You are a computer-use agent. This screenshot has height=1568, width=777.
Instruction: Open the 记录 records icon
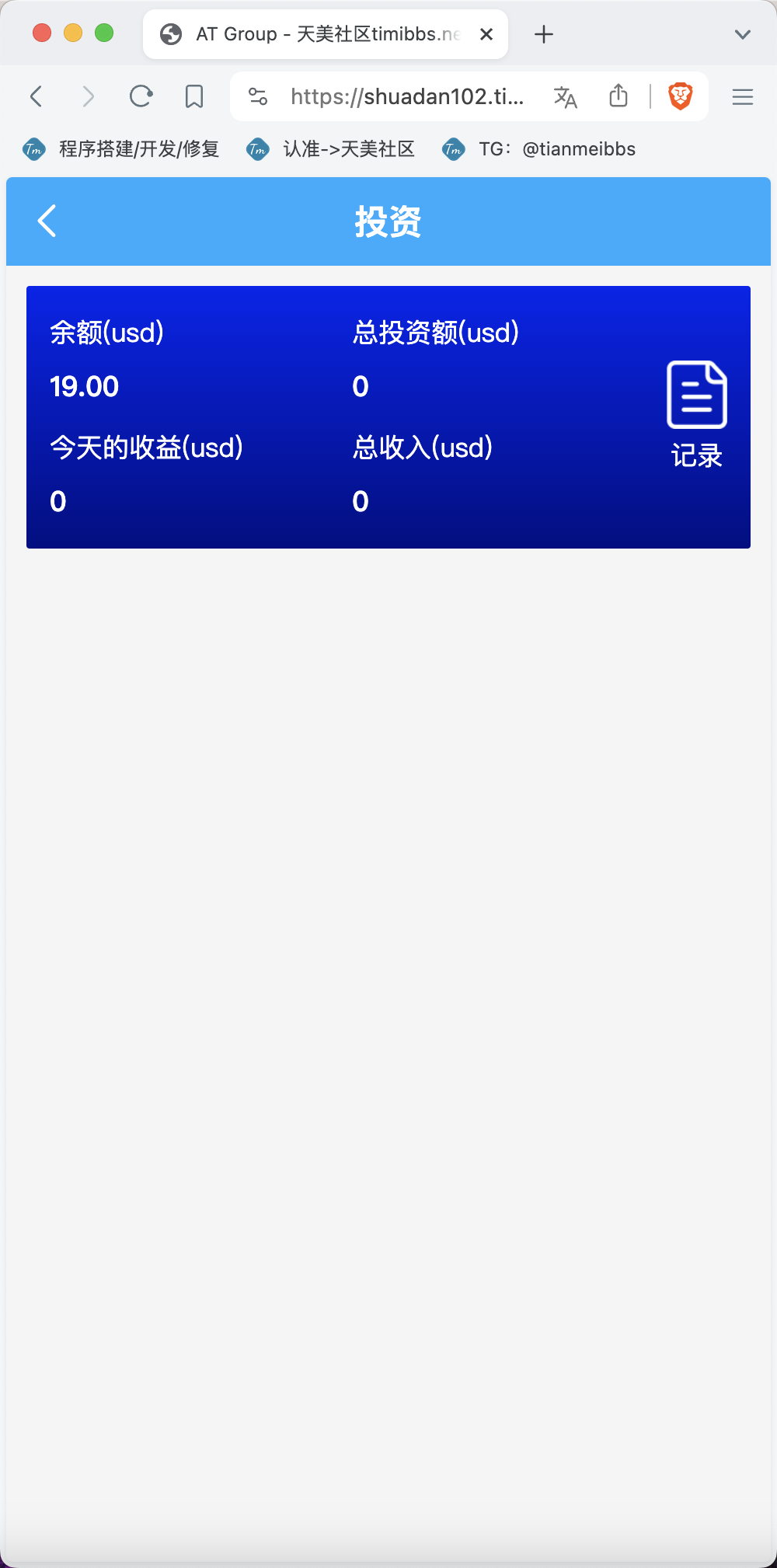697,416
